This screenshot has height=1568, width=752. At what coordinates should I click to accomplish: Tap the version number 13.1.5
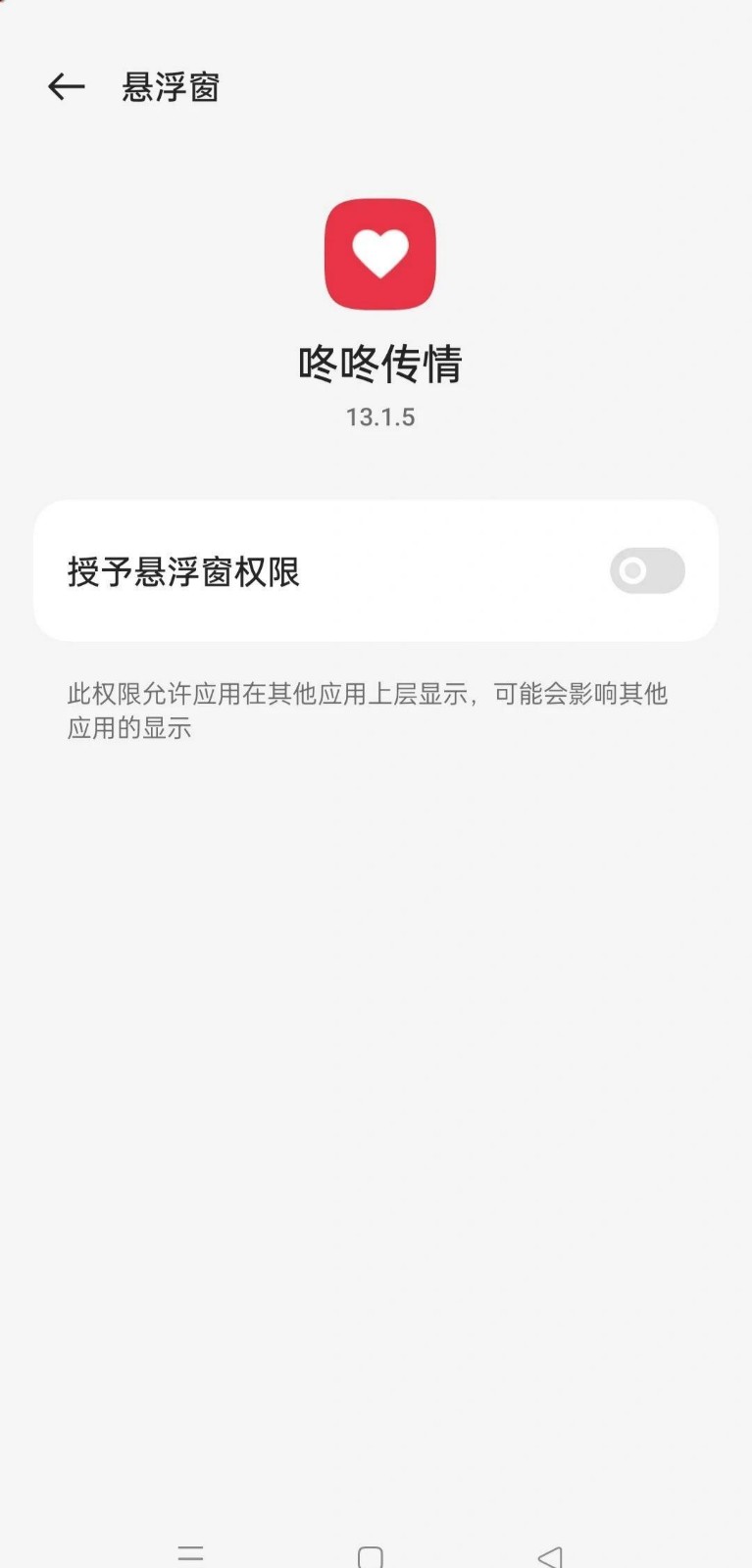380,416
